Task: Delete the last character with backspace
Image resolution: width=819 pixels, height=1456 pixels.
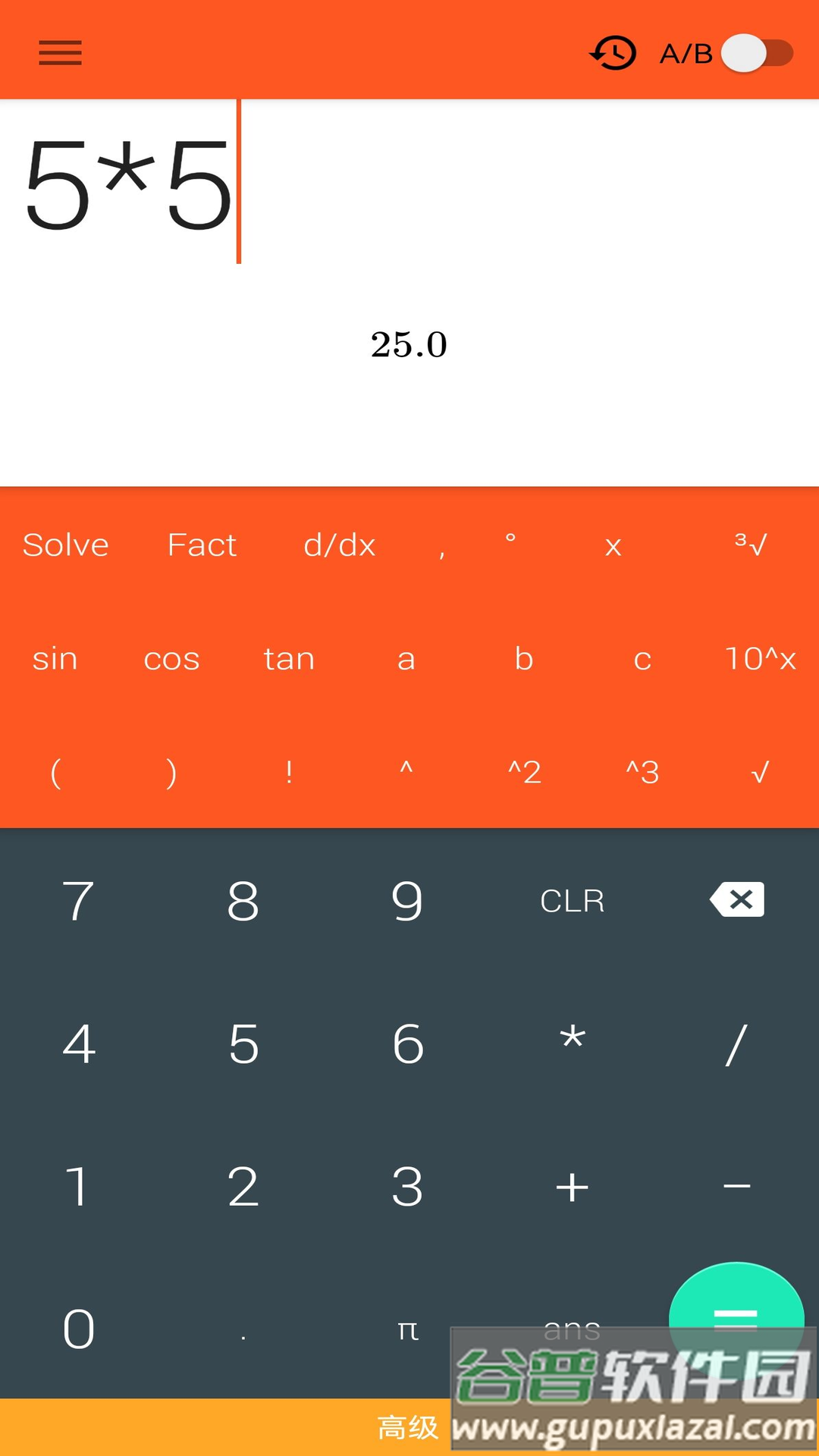Action: pyautogui.click(x=737, y=900)
